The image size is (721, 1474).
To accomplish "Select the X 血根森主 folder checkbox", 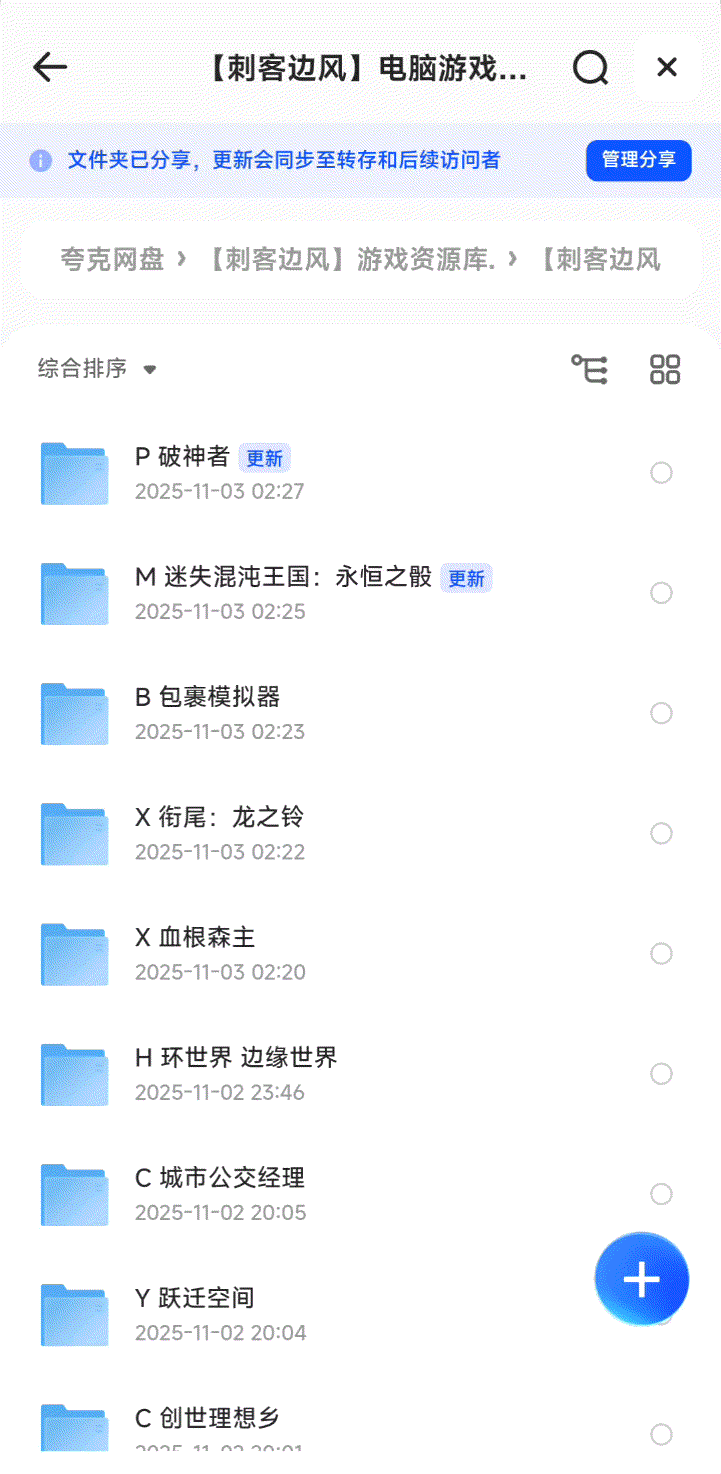I will pyautogui.click(x=661, y=953).
